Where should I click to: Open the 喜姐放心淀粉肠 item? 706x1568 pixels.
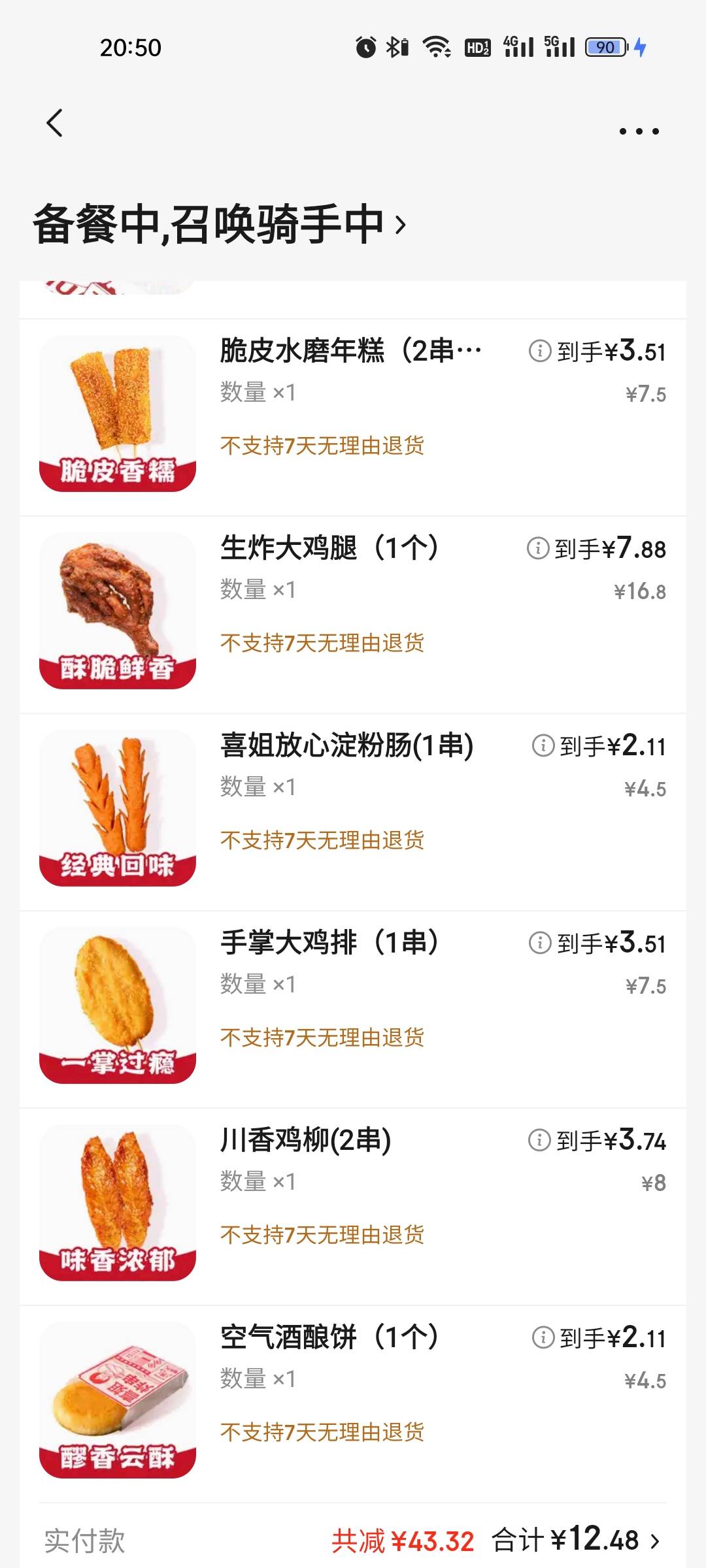coord(346,745)
